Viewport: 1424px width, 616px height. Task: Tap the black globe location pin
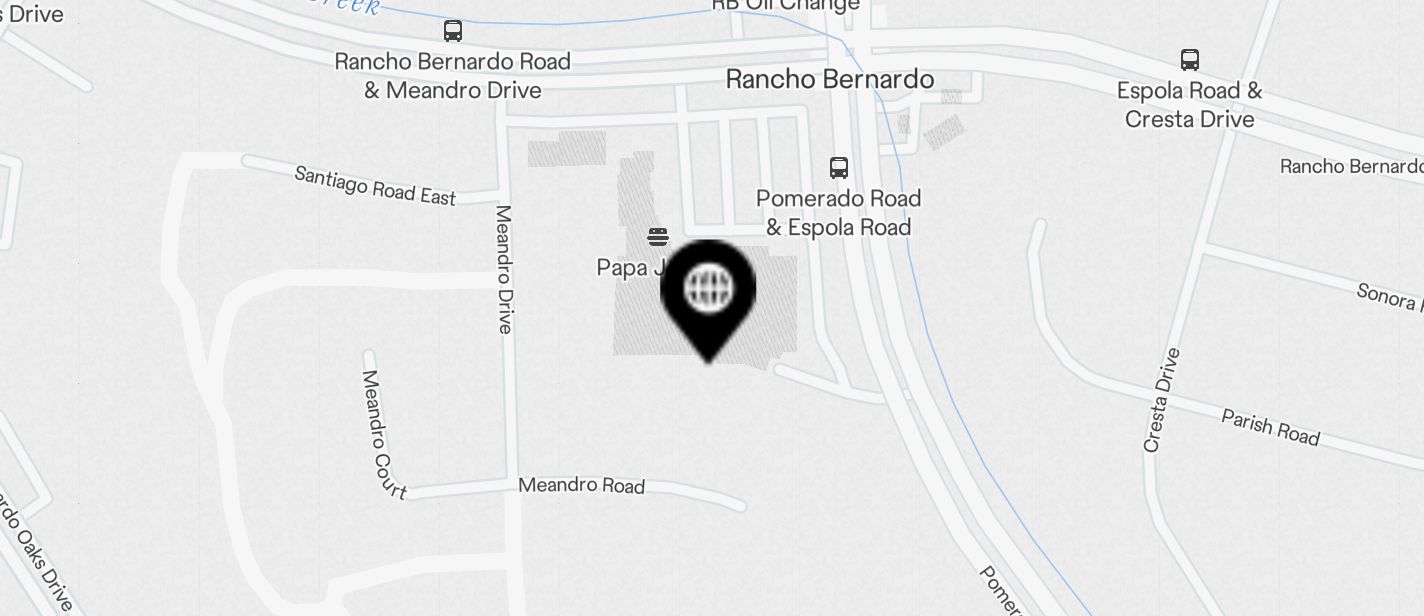pyautogui.click(x=708, y=292)
